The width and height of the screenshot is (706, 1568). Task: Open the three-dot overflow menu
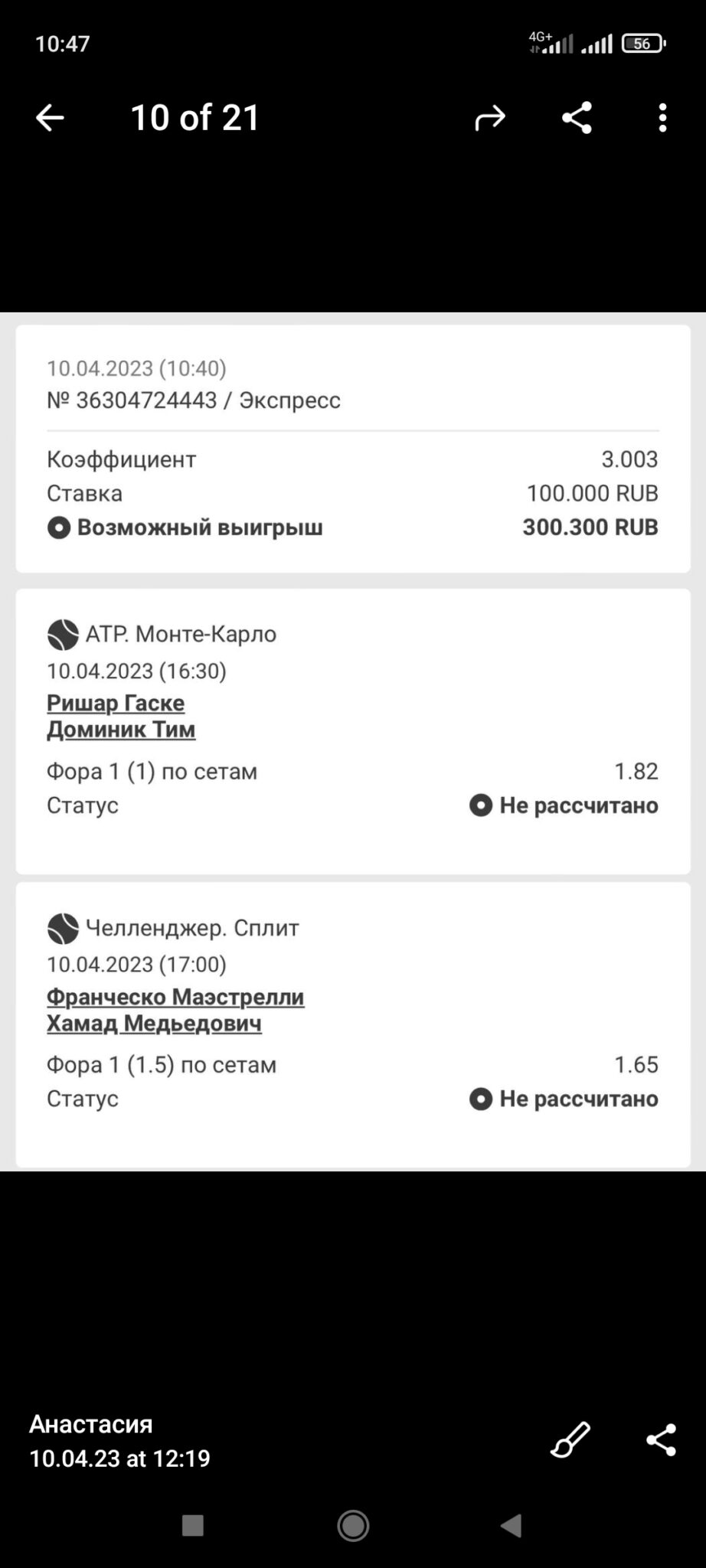pyautogui.click(x=663, y=118)
